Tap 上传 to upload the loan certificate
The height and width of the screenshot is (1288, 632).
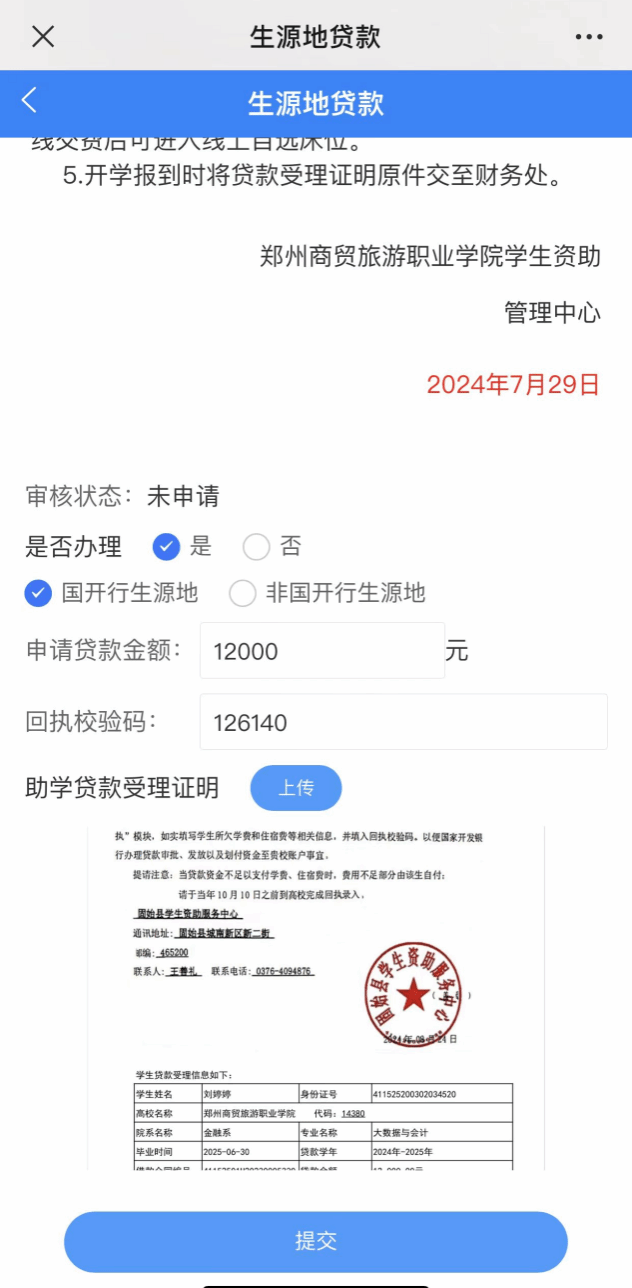296,788
